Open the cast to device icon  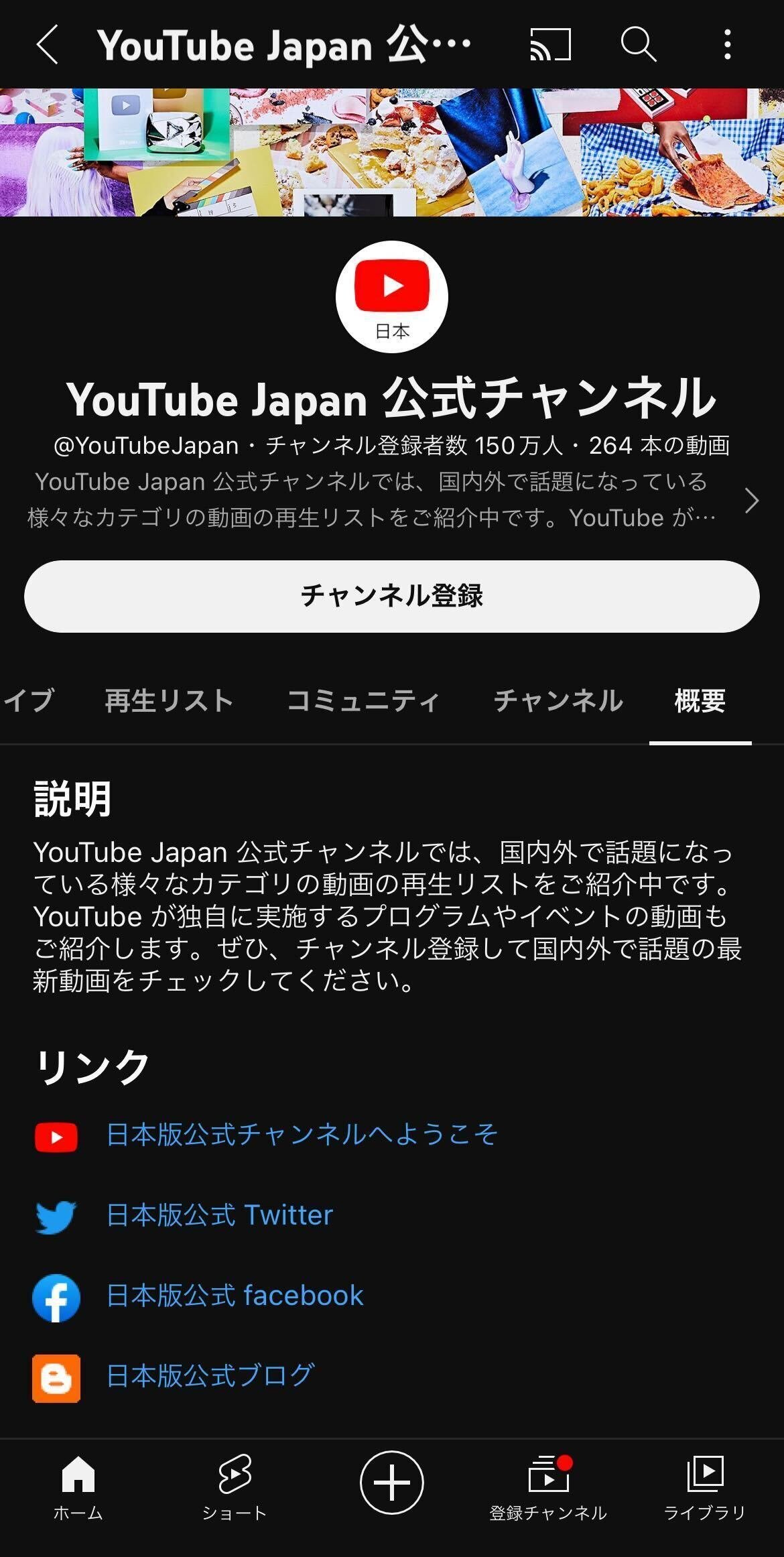coord(550,45)
